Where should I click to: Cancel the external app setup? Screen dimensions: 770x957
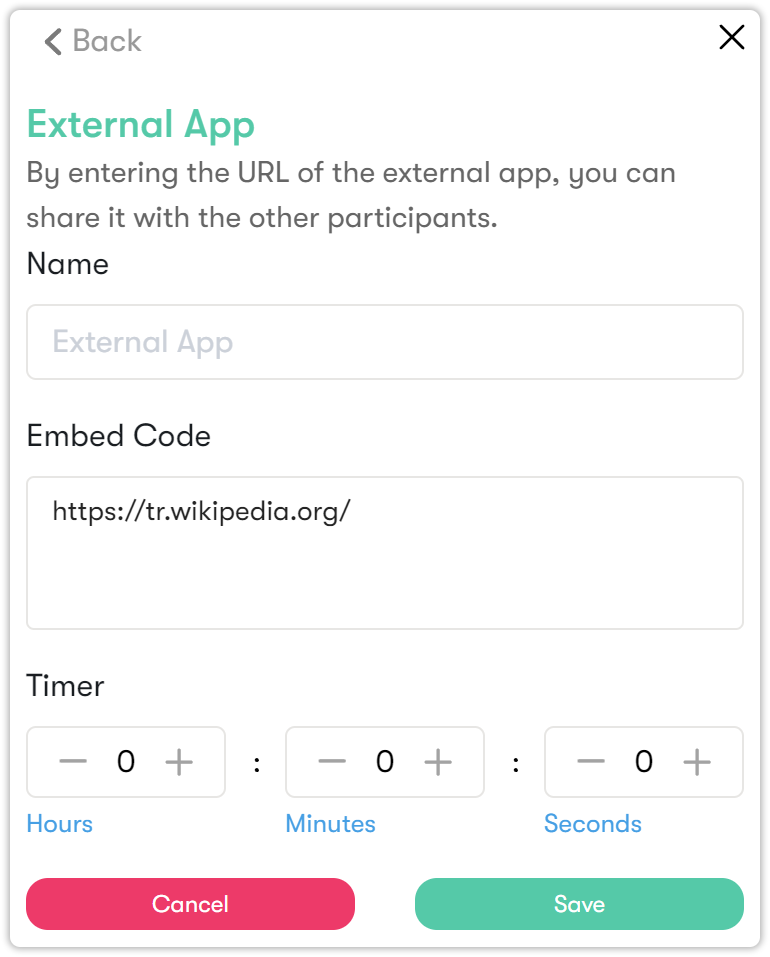coord(190,904)
